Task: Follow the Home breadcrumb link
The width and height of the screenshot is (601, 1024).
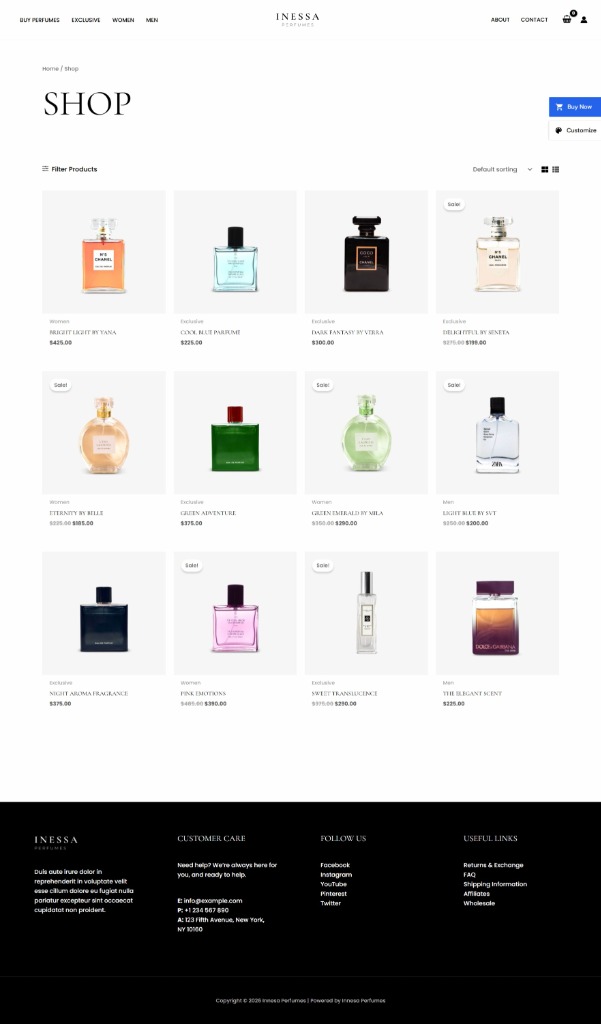Action: (50, 69)
